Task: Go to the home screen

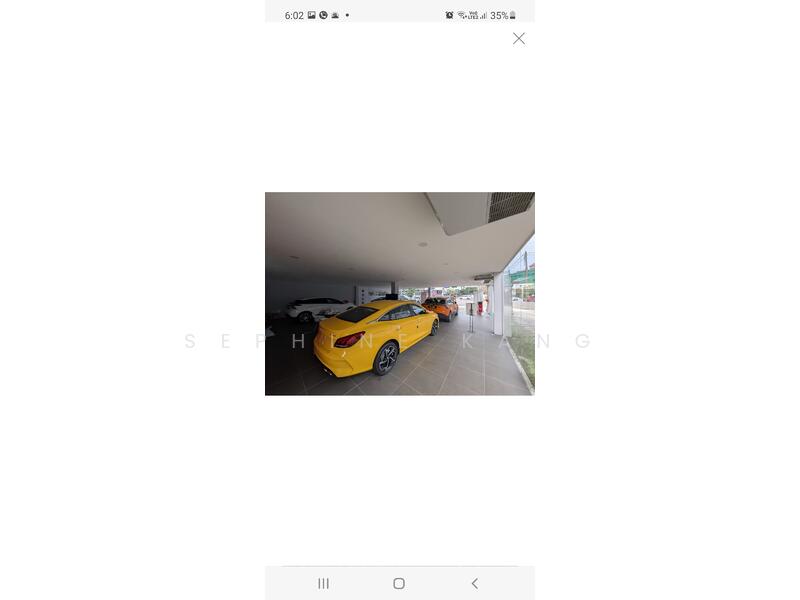Action: (399, 583)
